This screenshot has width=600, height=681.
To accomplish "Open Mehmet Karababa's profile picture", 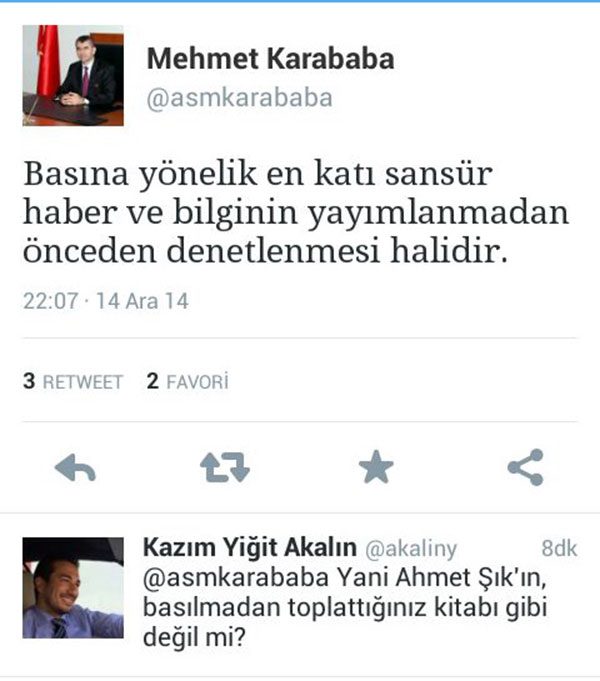I will pos(73,75).
